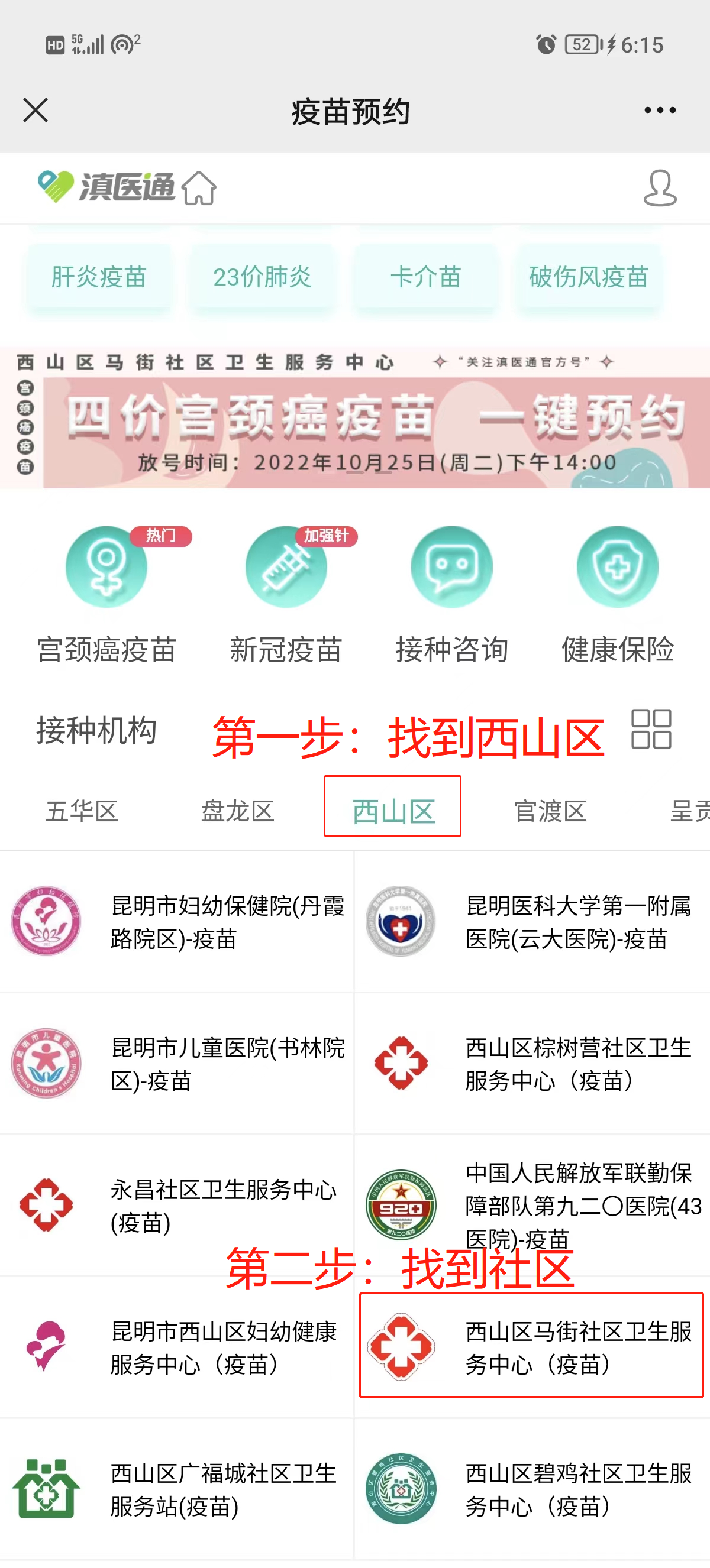Open the user profile icon

point(660,188)
